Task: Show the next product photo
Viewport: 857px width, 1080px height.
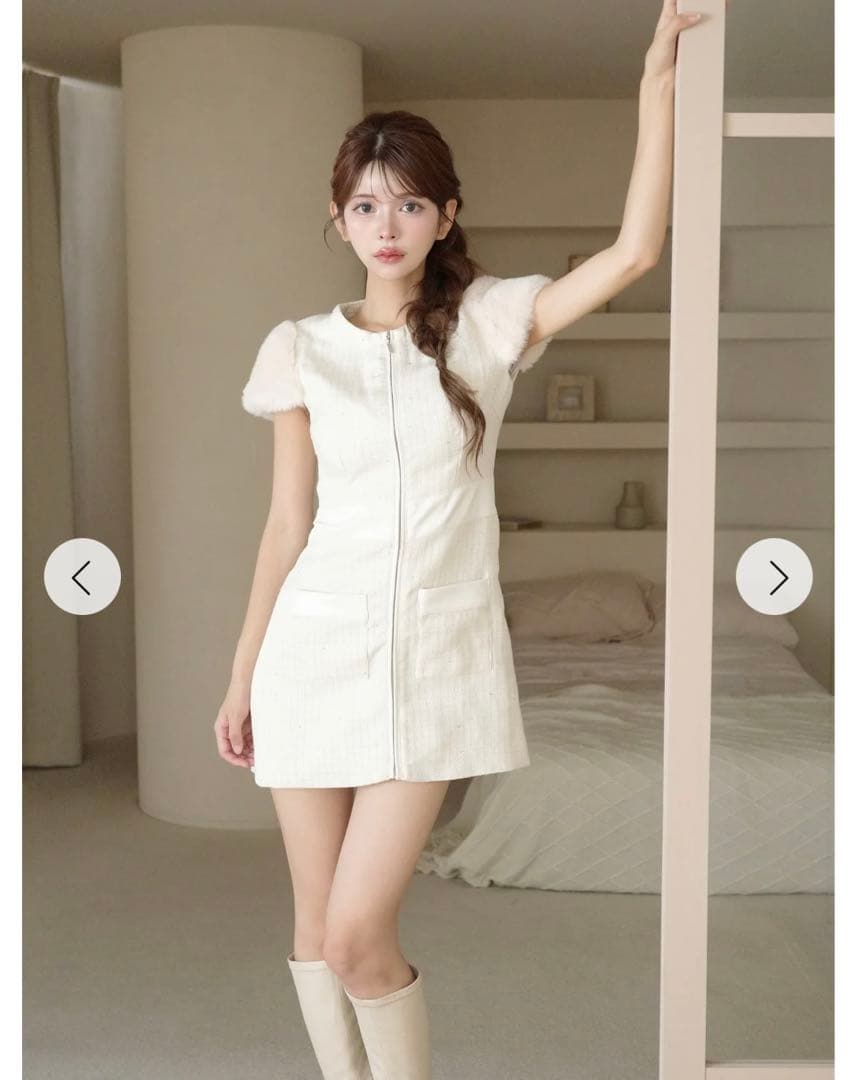Action: [774, 577]
